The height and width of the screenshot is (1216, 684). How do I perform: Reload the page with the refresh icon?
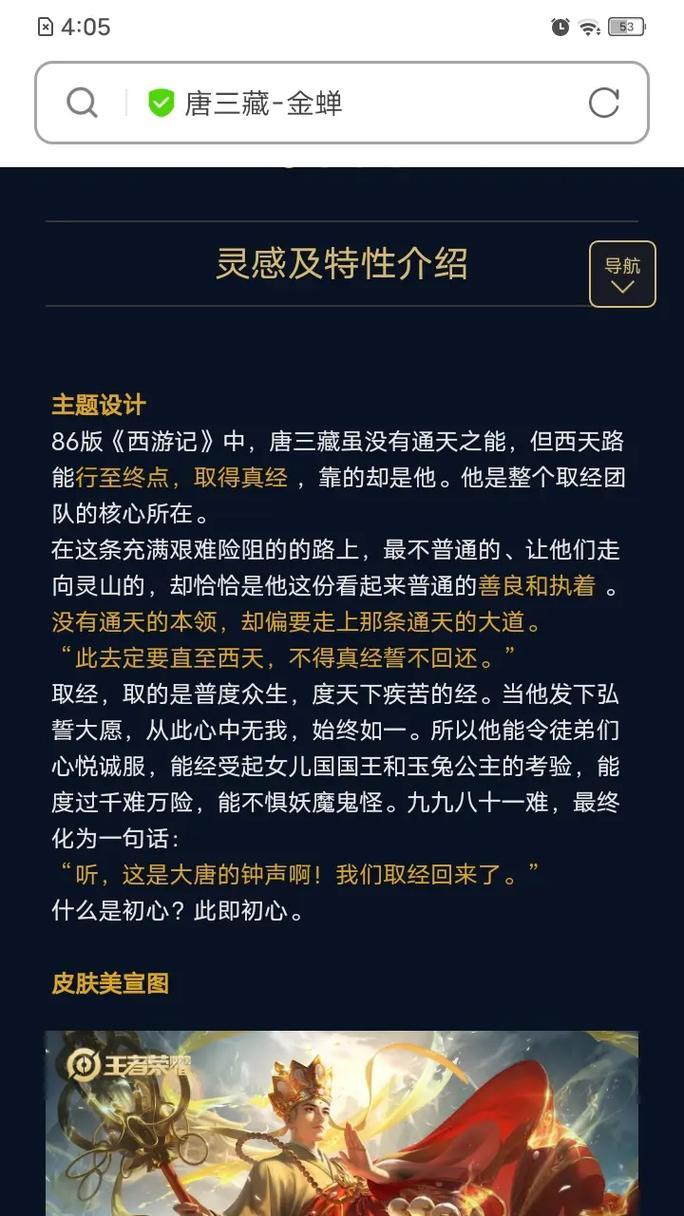[x=604, y=103]
